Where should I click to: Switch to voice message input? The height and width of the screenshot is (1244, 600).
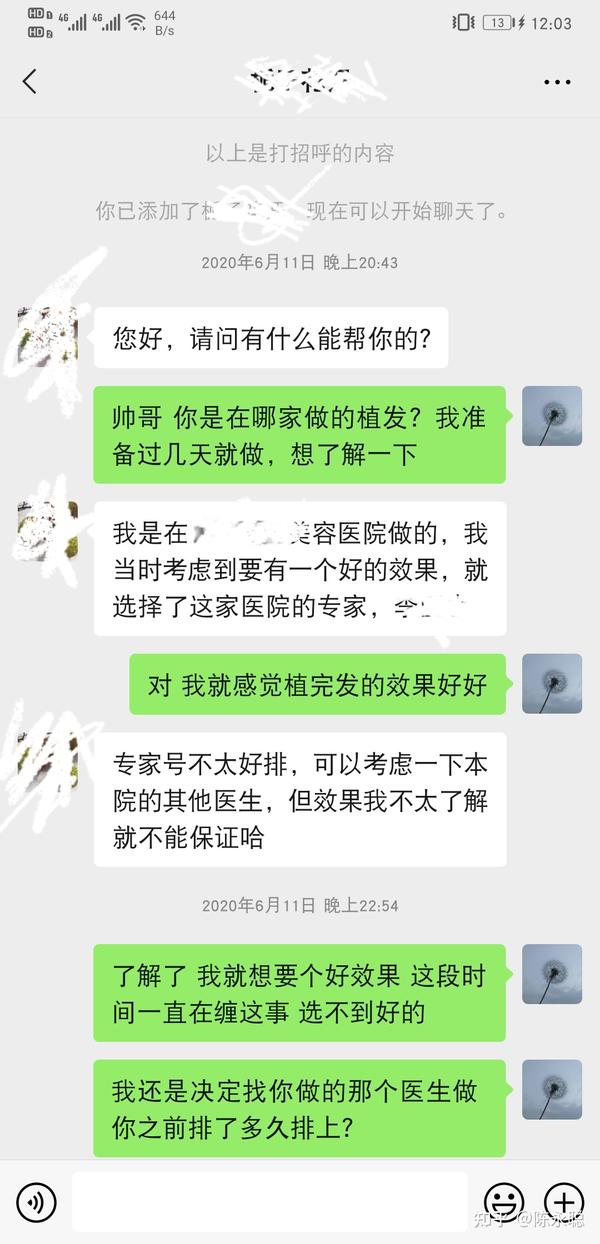tap(37, 1201)
